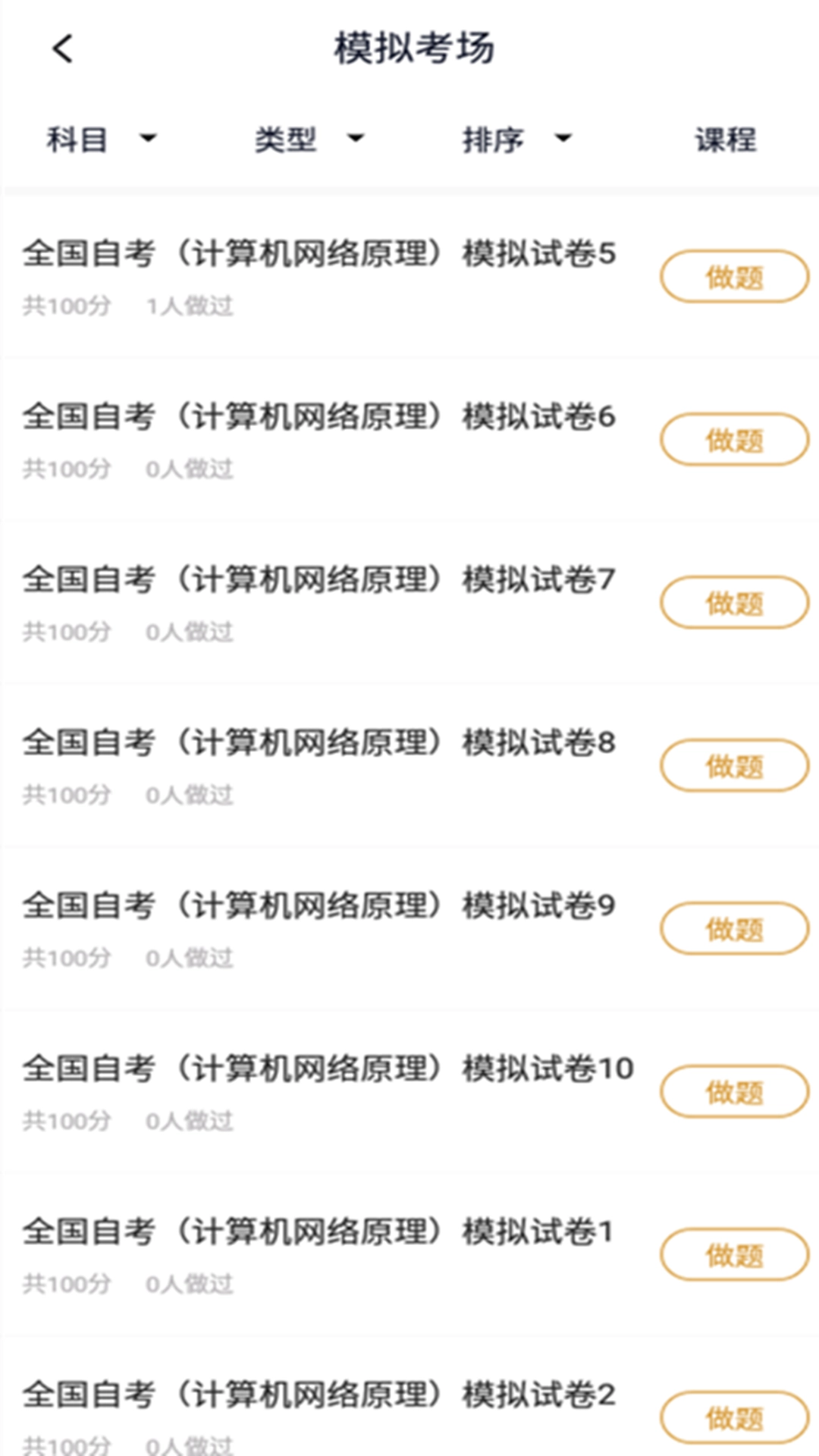Tap 做题 next to 模拟试卷9

point(733,928)
